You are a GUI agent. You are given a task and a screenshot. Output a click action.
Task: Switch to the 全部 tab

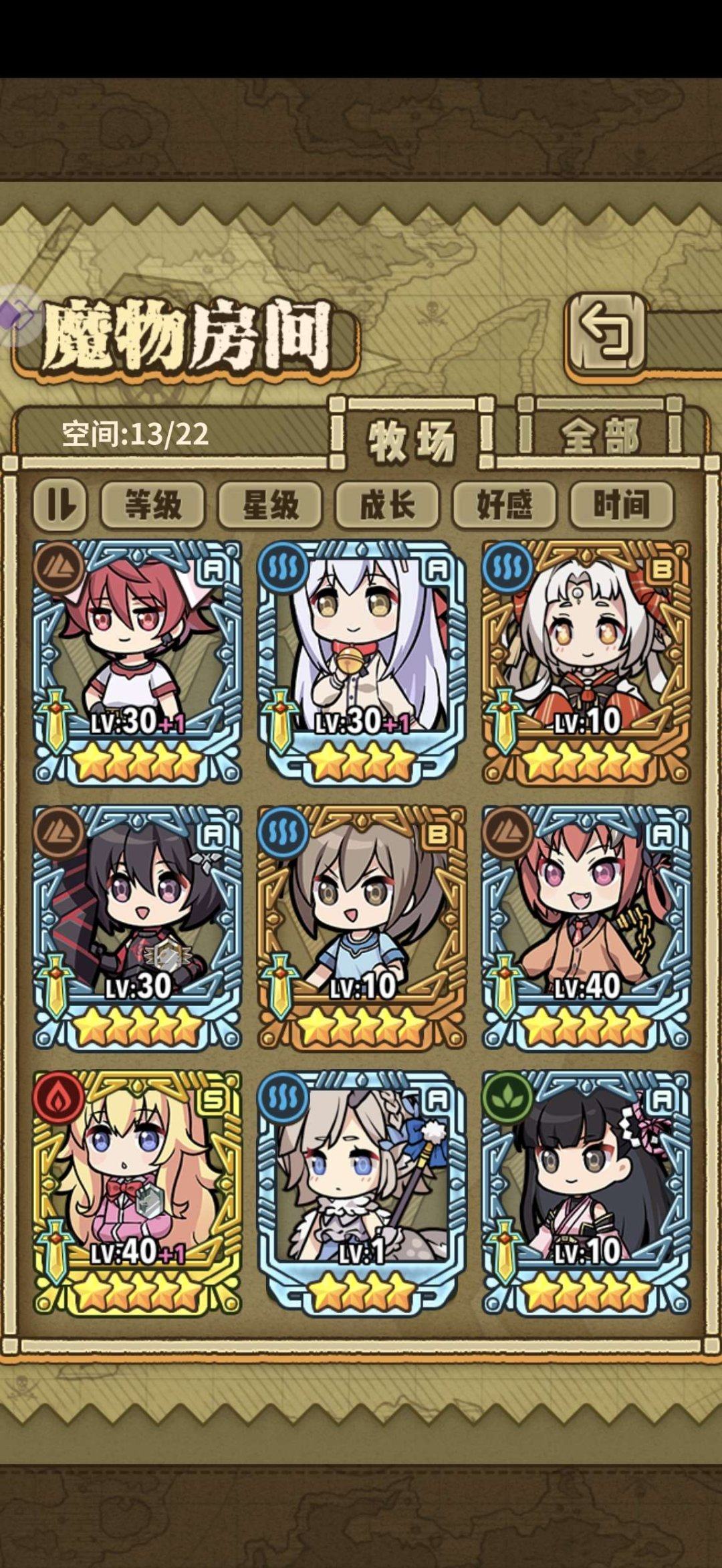tap(600, 436)
